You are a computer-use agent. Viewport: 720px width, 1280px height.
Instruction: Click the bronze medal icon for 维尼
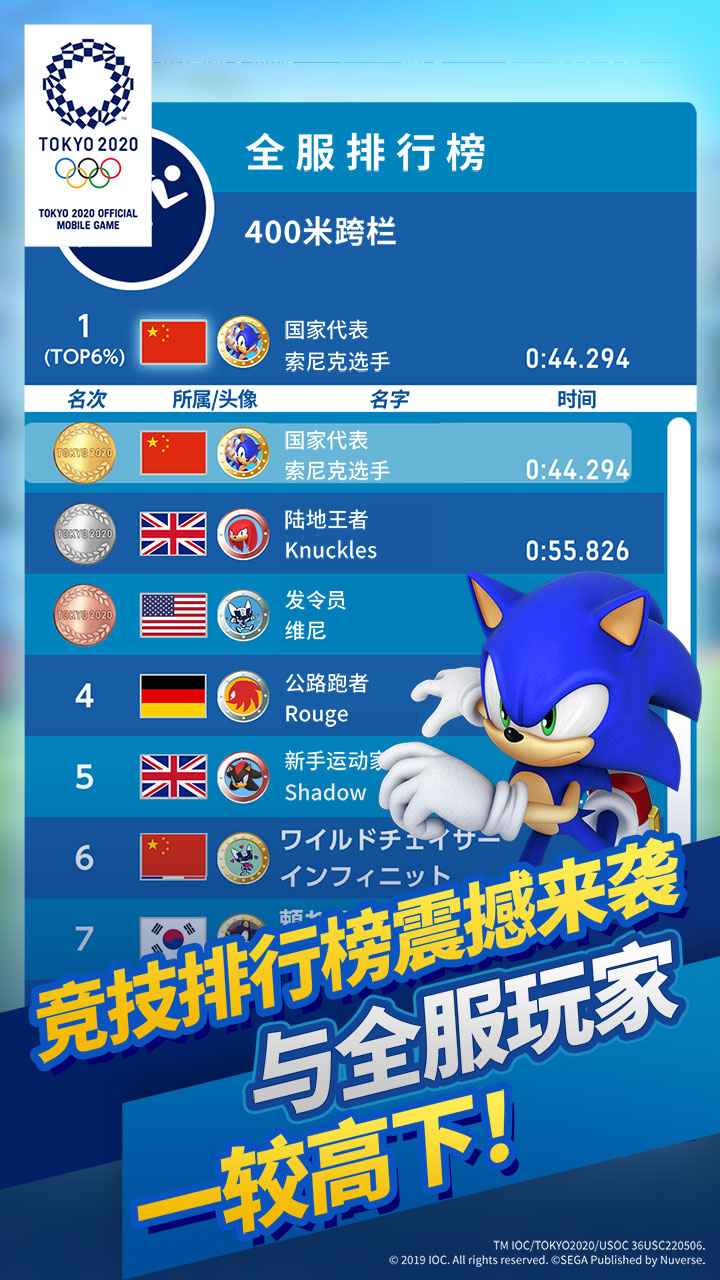coord(86,617)
